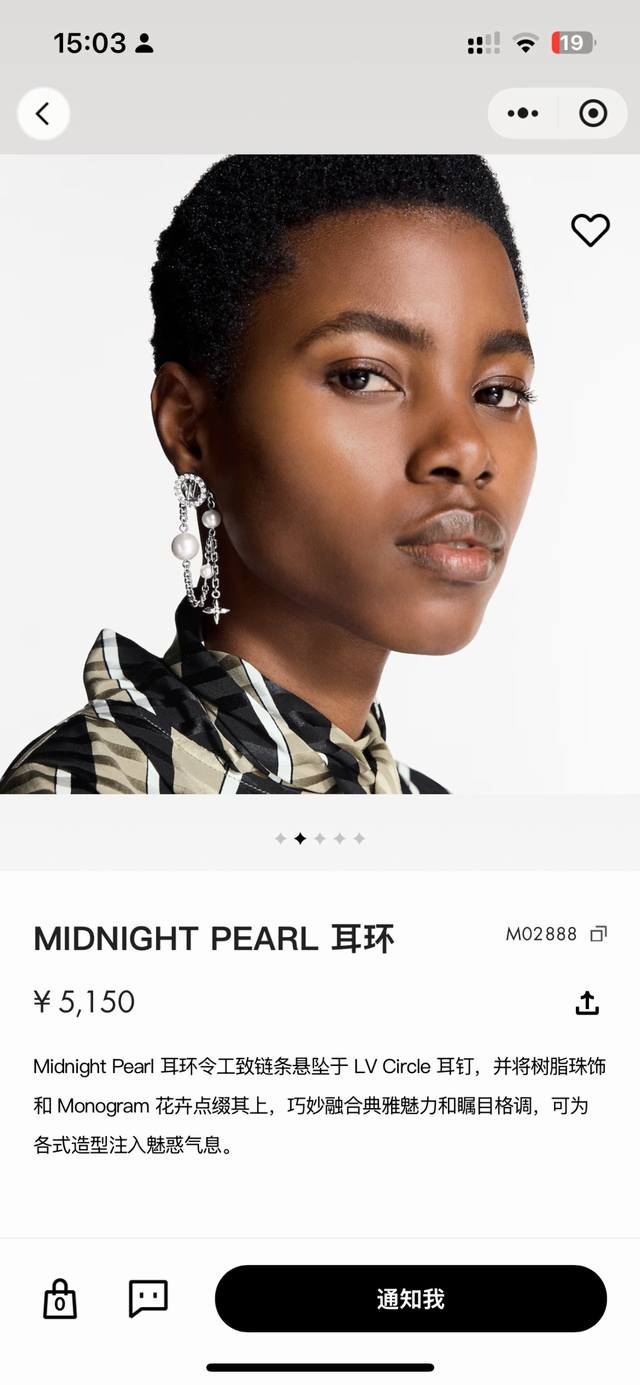The width and height of the screenshot is (640, 1385).
Task: Tap the 通知我 notify me button
Action: [x=410, y=1299]
